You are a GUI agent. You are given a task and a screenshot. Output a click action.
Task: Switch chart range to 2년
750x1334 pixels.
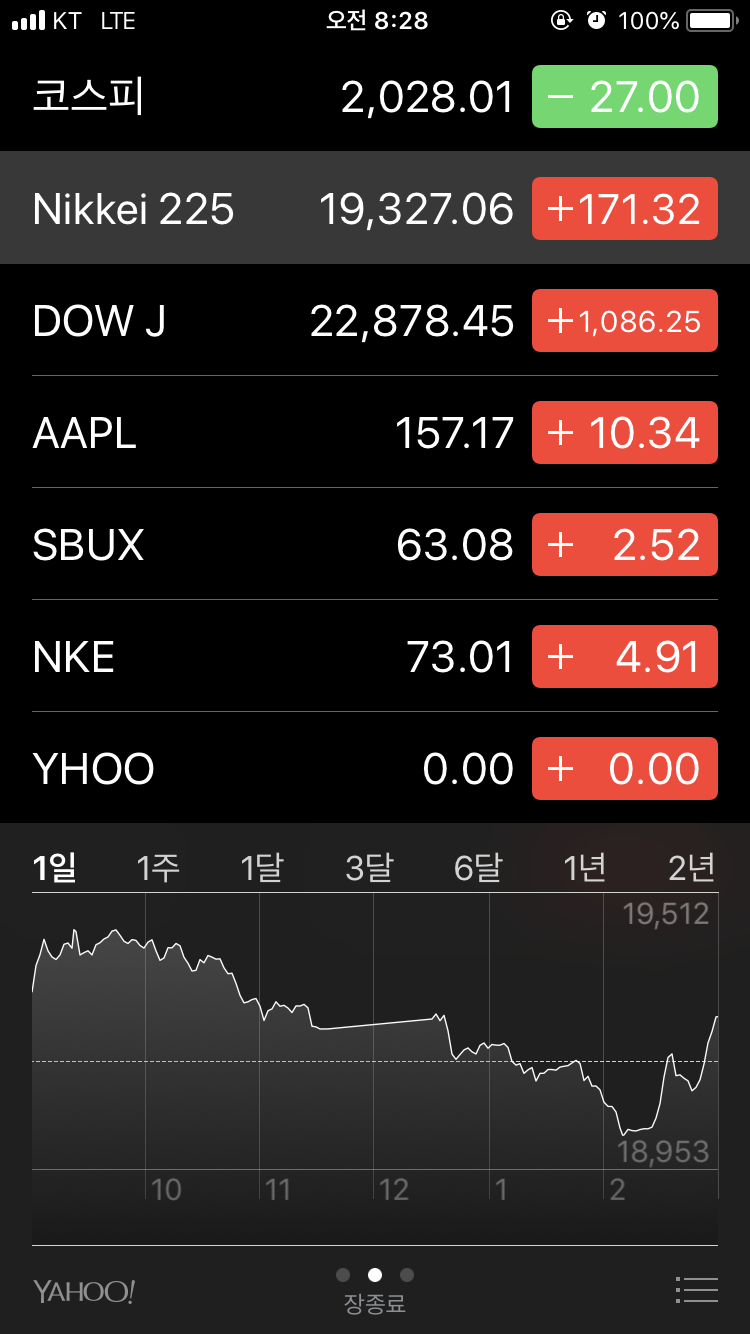click(692, 868)
